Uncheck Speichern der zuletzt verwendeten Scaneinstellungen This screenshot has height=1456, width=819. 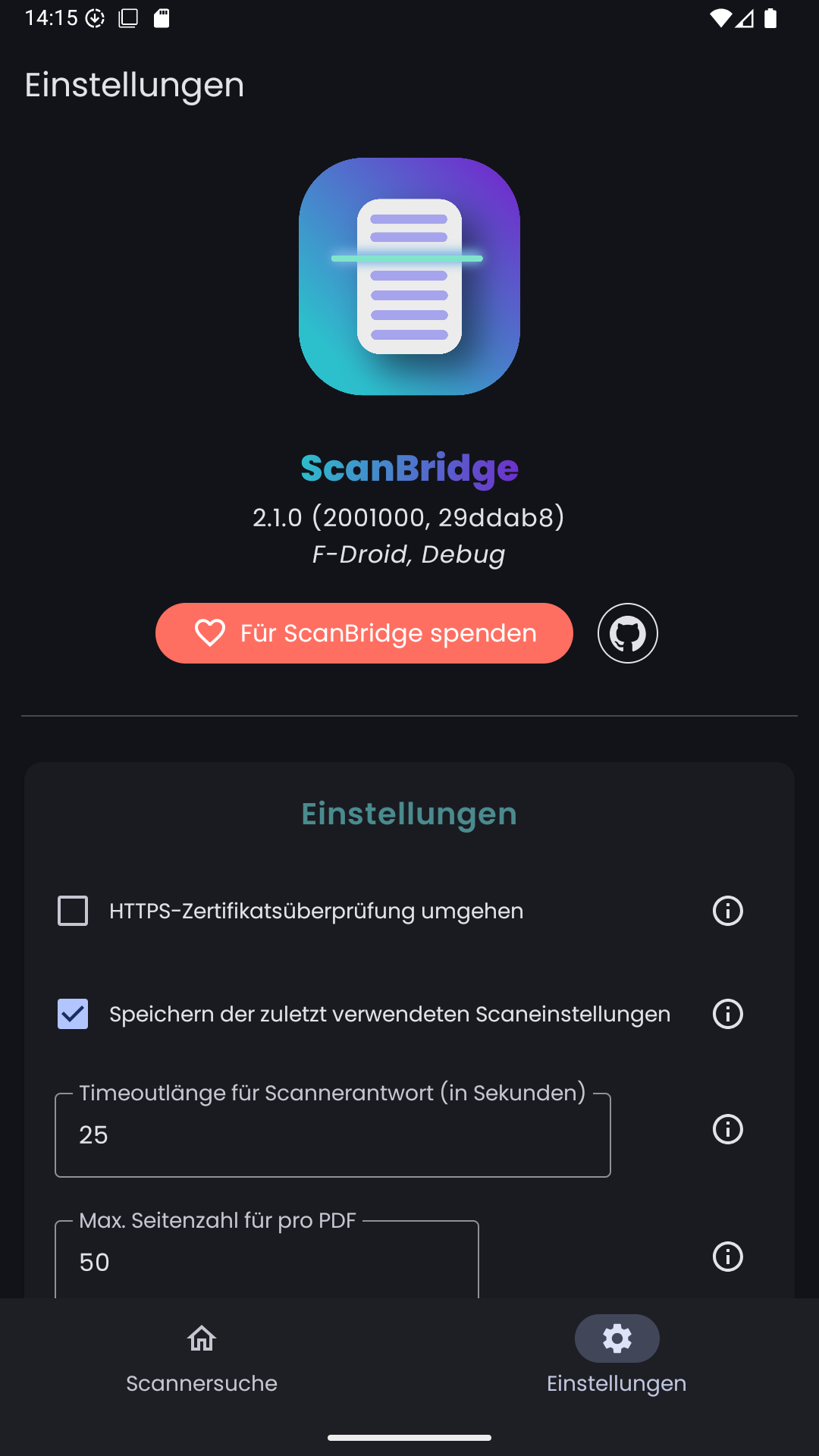pyautogui.click(x=73, y=1014)
